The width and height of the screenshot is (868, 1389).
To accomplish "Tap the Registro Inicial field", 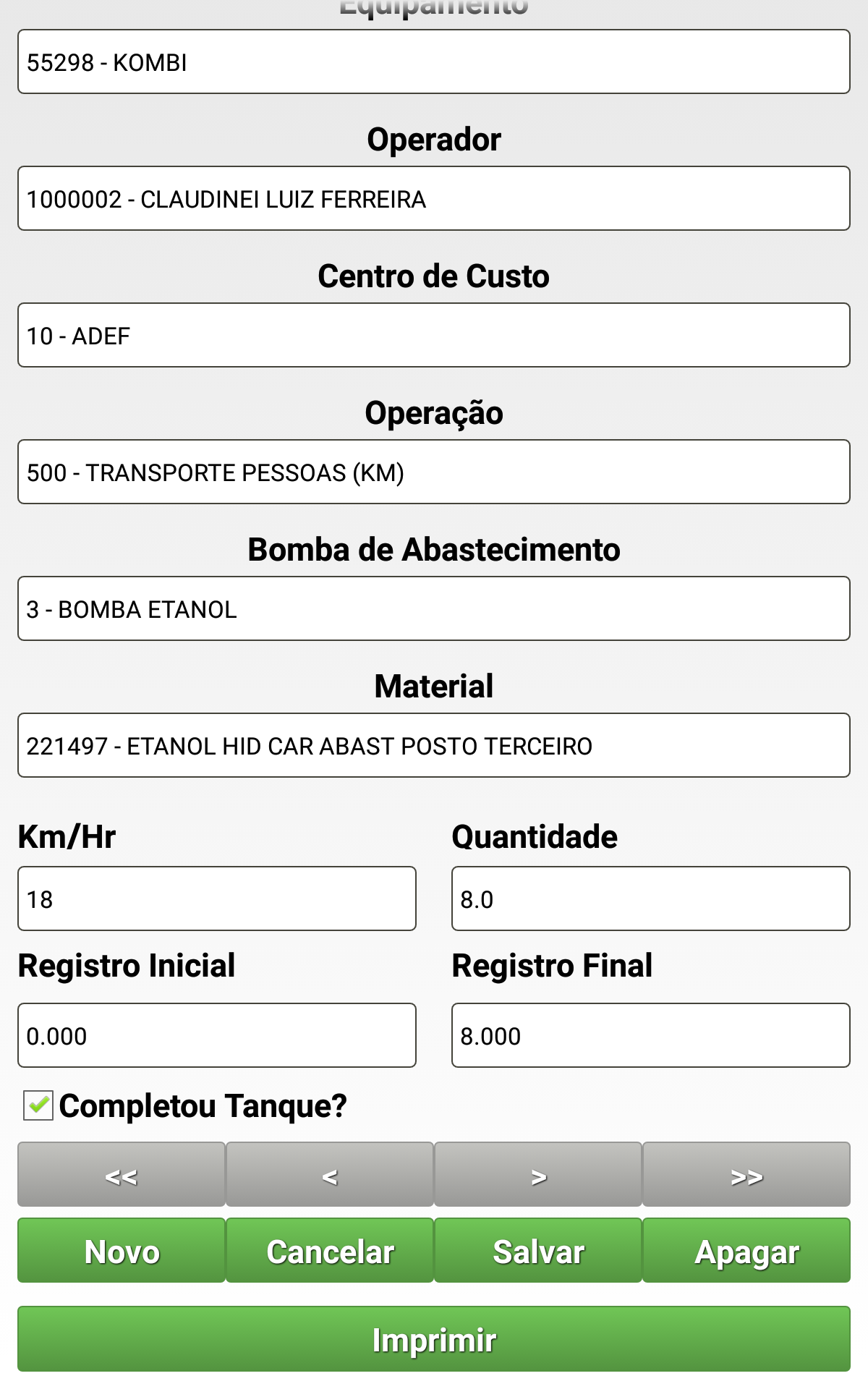I will coord(217,1035).
